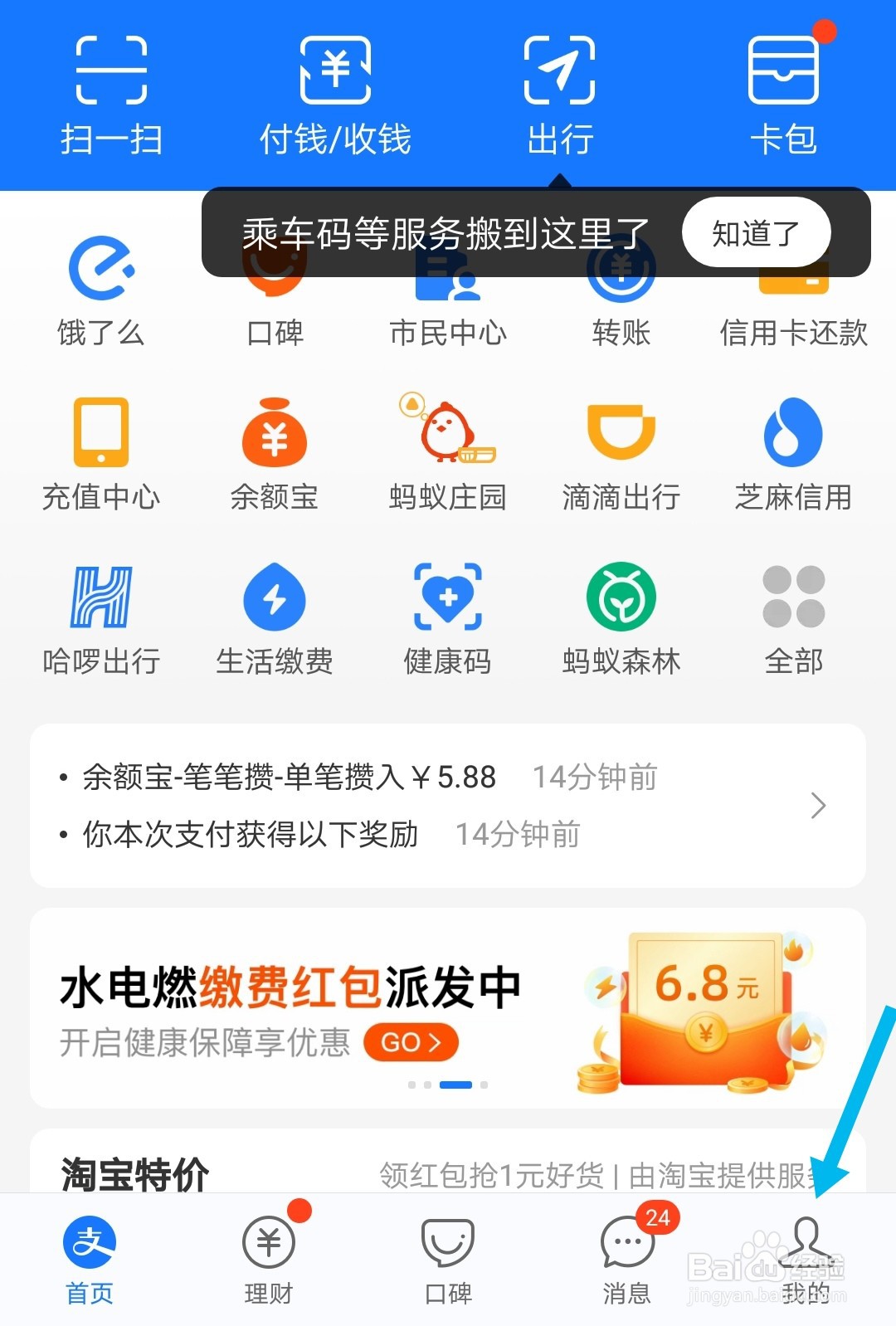Select the active carousel indicator dot
The height and width of the screenshot is (1326, 896).
coord(457,1085)
